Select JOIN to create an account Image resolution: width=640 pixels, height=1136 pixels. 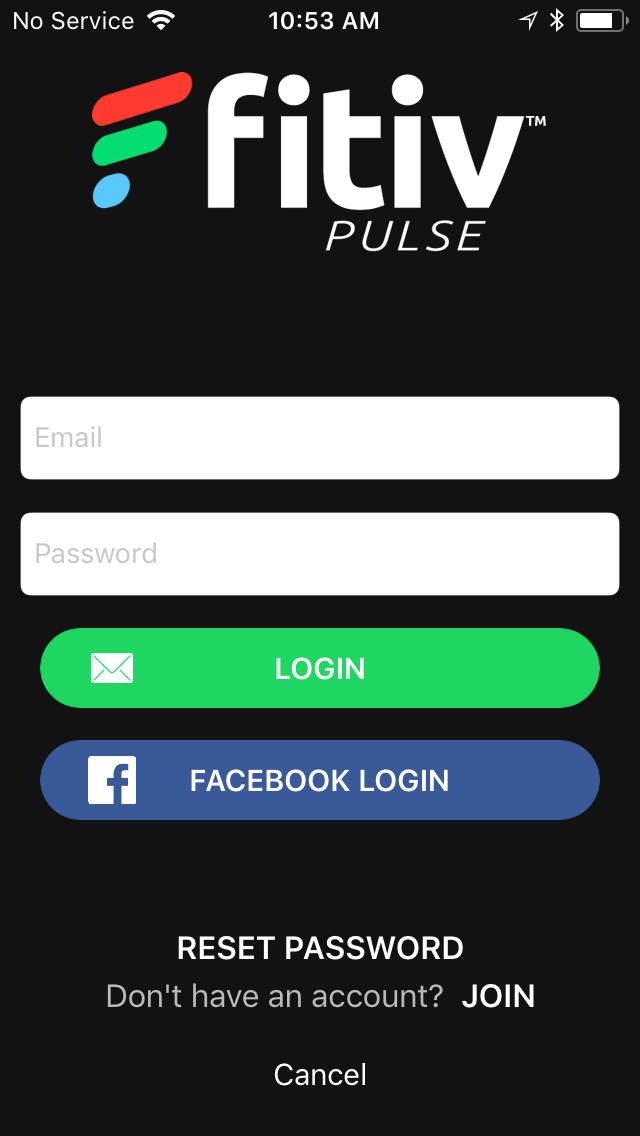pyautogui.click(x=498, y=997)
